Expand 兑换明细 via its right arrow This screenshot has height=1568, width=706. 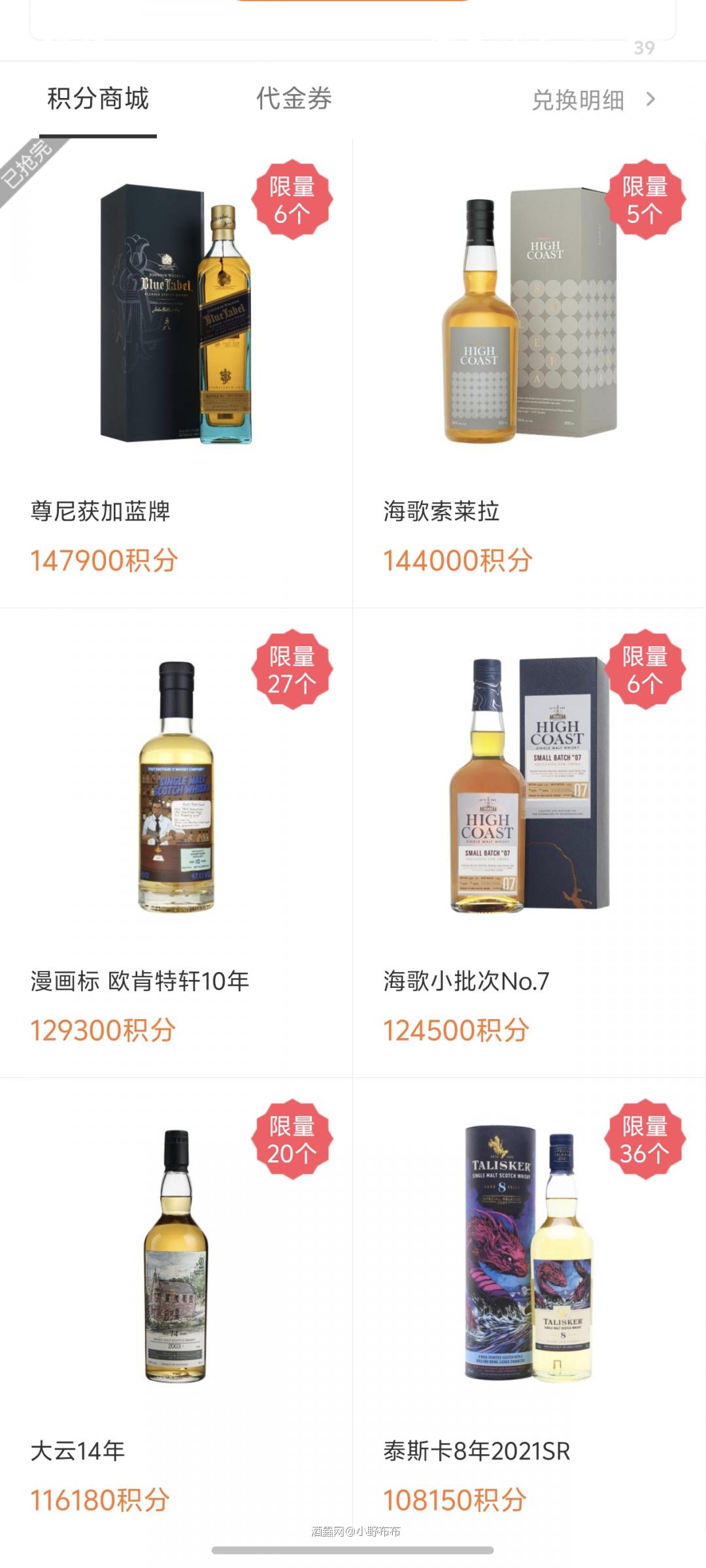(650, 99)
